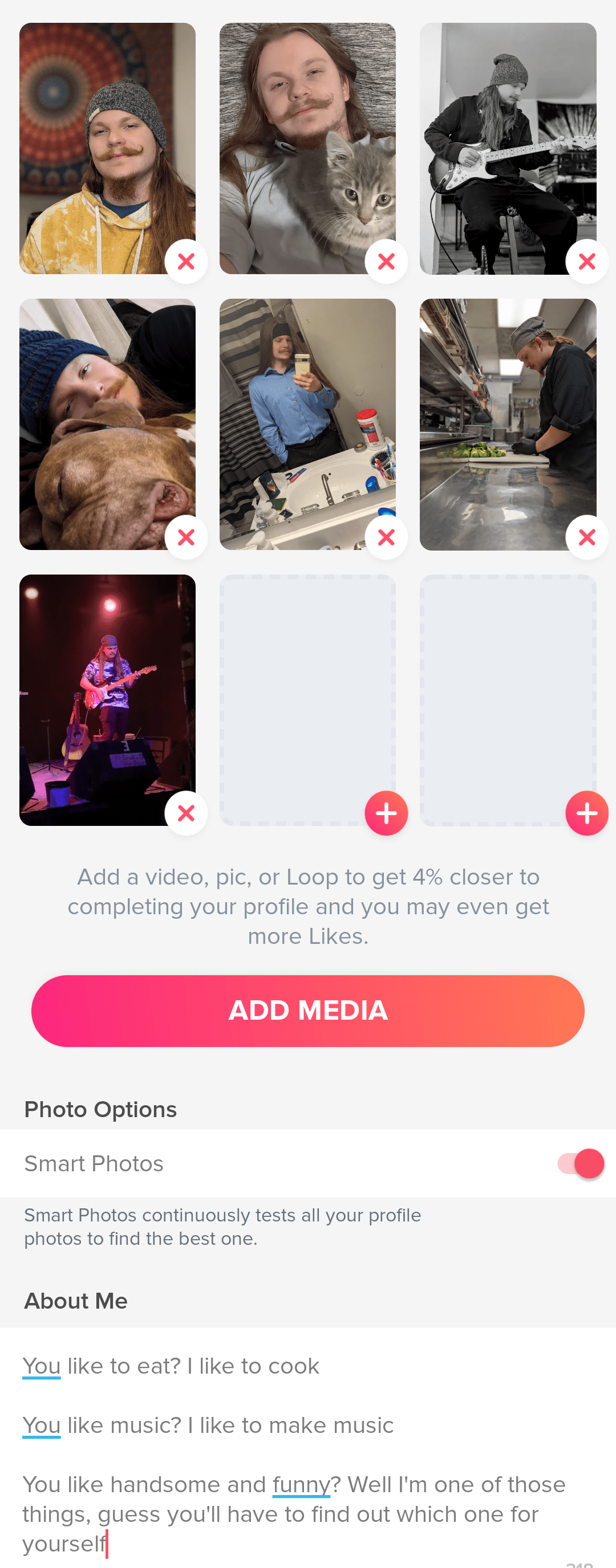Viewport: 616px width, 1568px height.
Task: Add a photo to the first empty slot
Action: click(x=386, y=813)
